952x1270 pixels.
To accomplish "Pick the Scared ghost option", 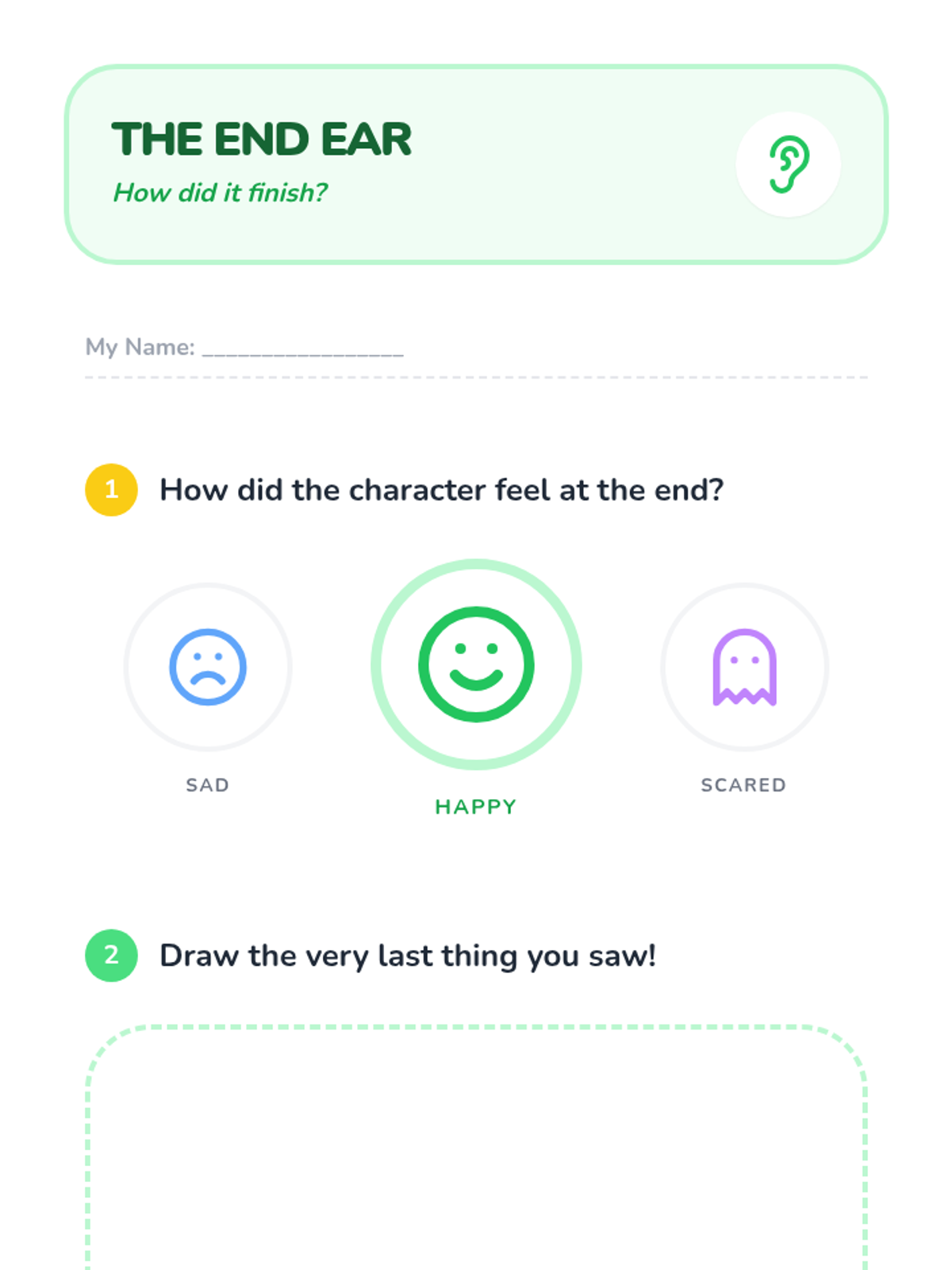I will 744,668.
